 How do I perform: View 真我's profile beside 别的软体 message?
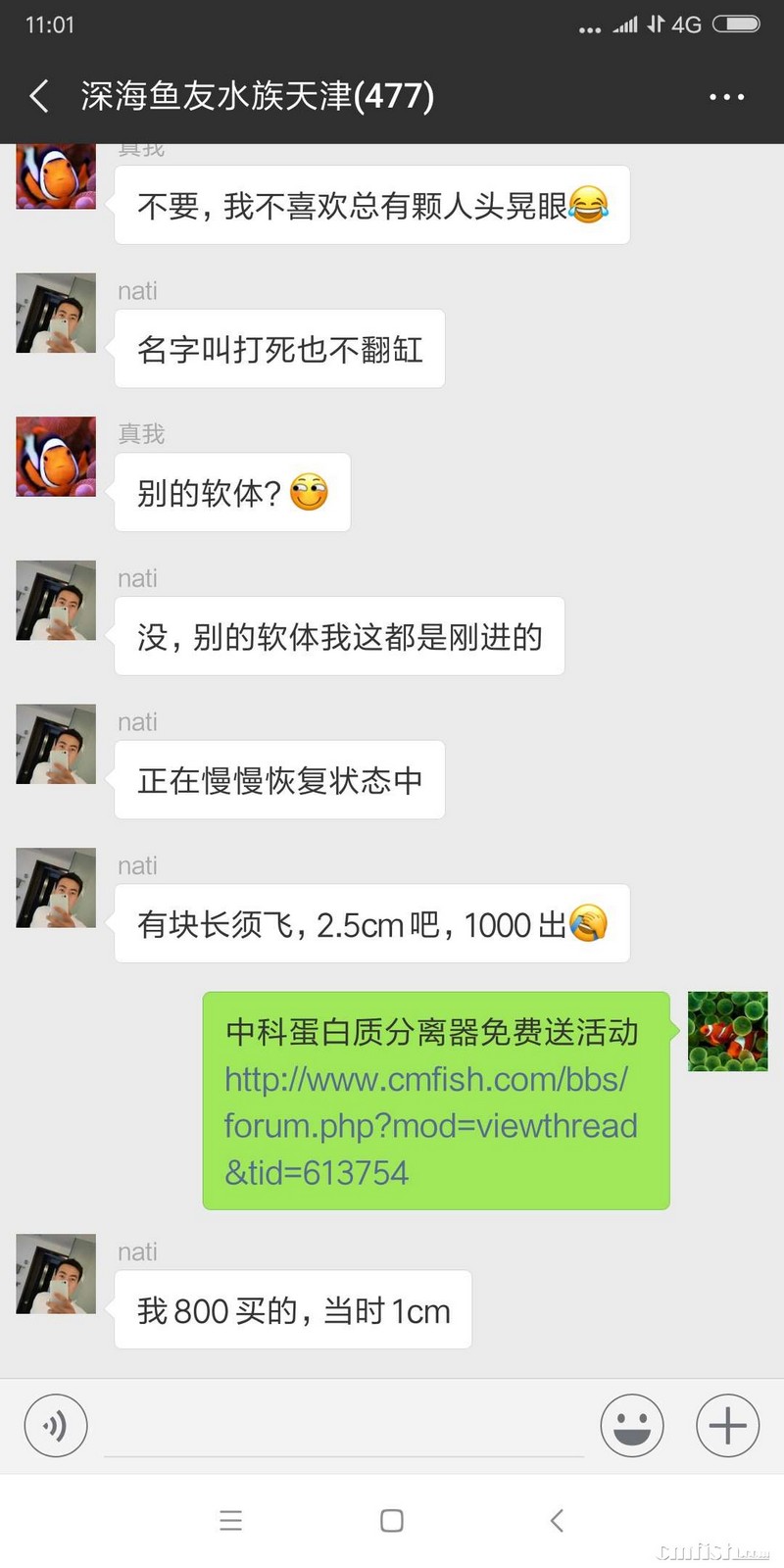[56, 457]
